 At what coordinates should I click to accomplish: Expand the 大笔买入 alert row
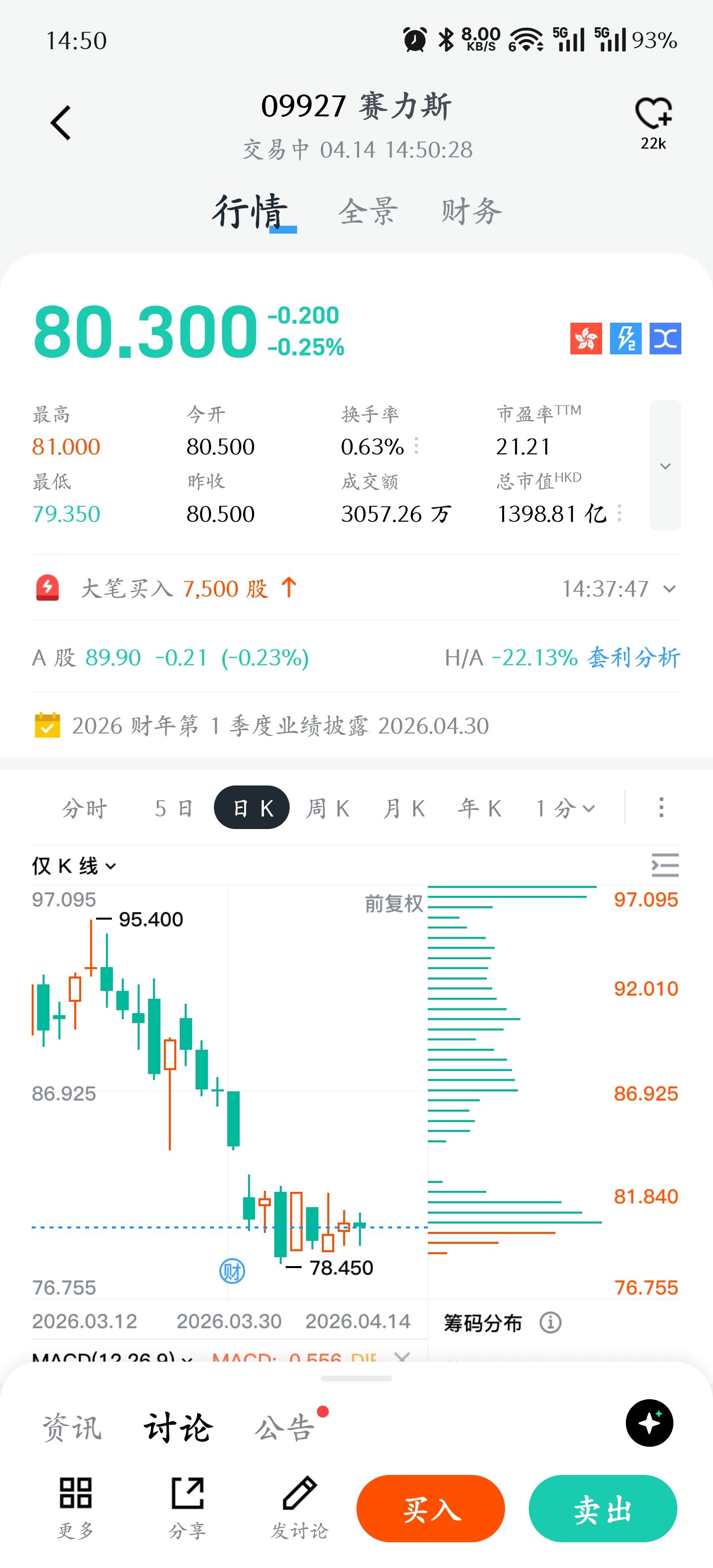pyautogui.click(x=669, y=588)
